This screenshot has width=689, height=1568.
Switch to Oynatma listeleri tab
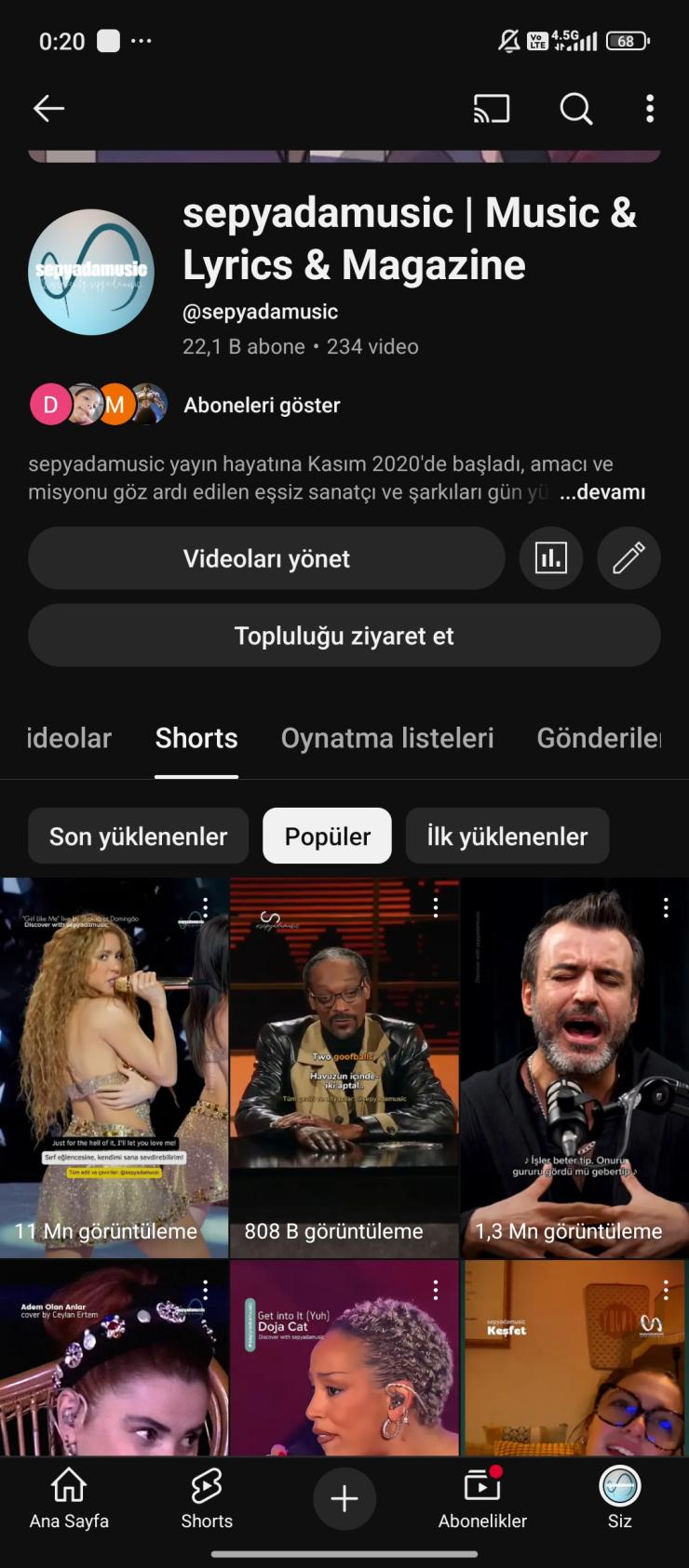click(387, 738)
